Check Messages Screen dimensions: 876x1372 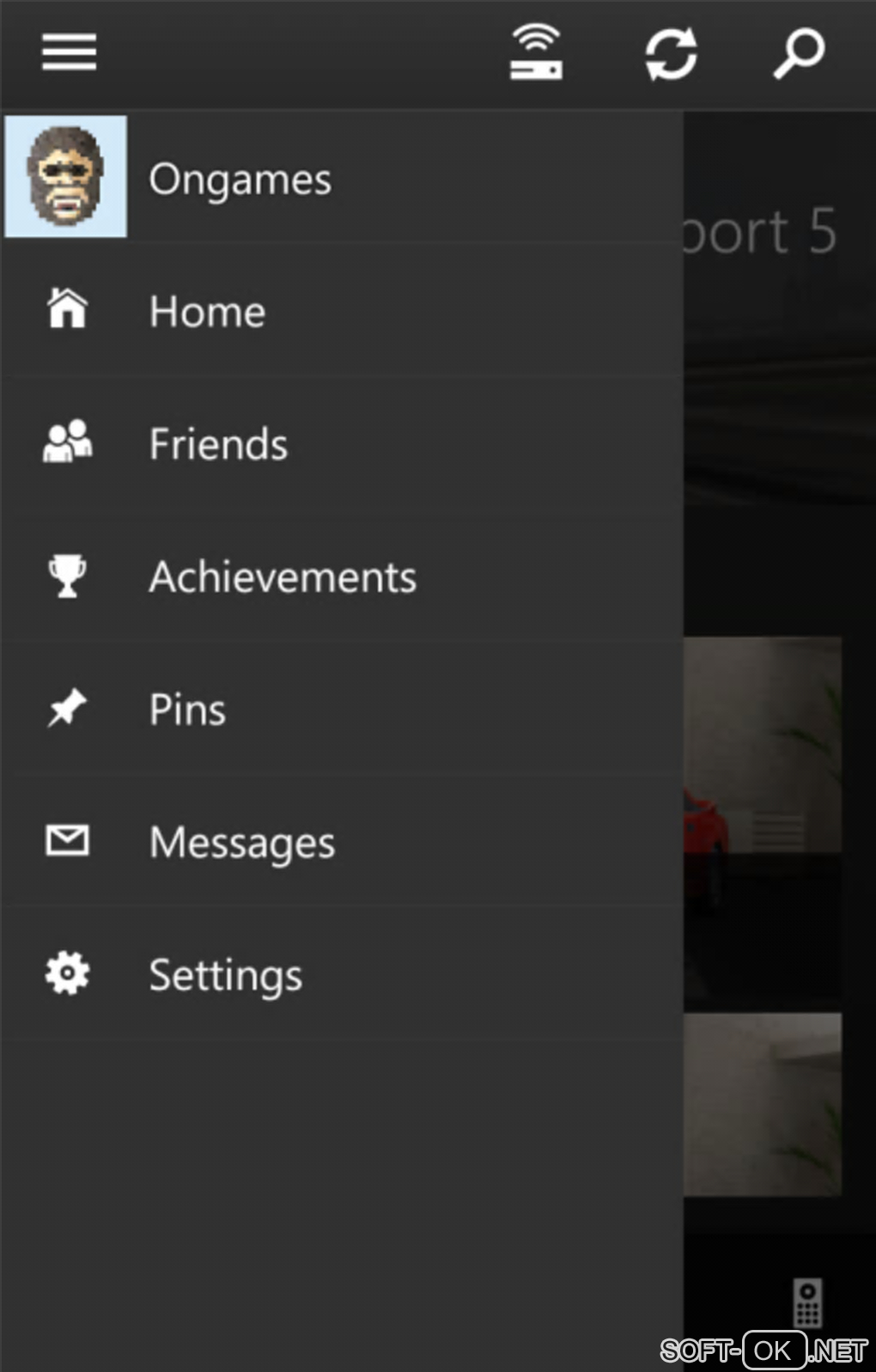(242, 842)
